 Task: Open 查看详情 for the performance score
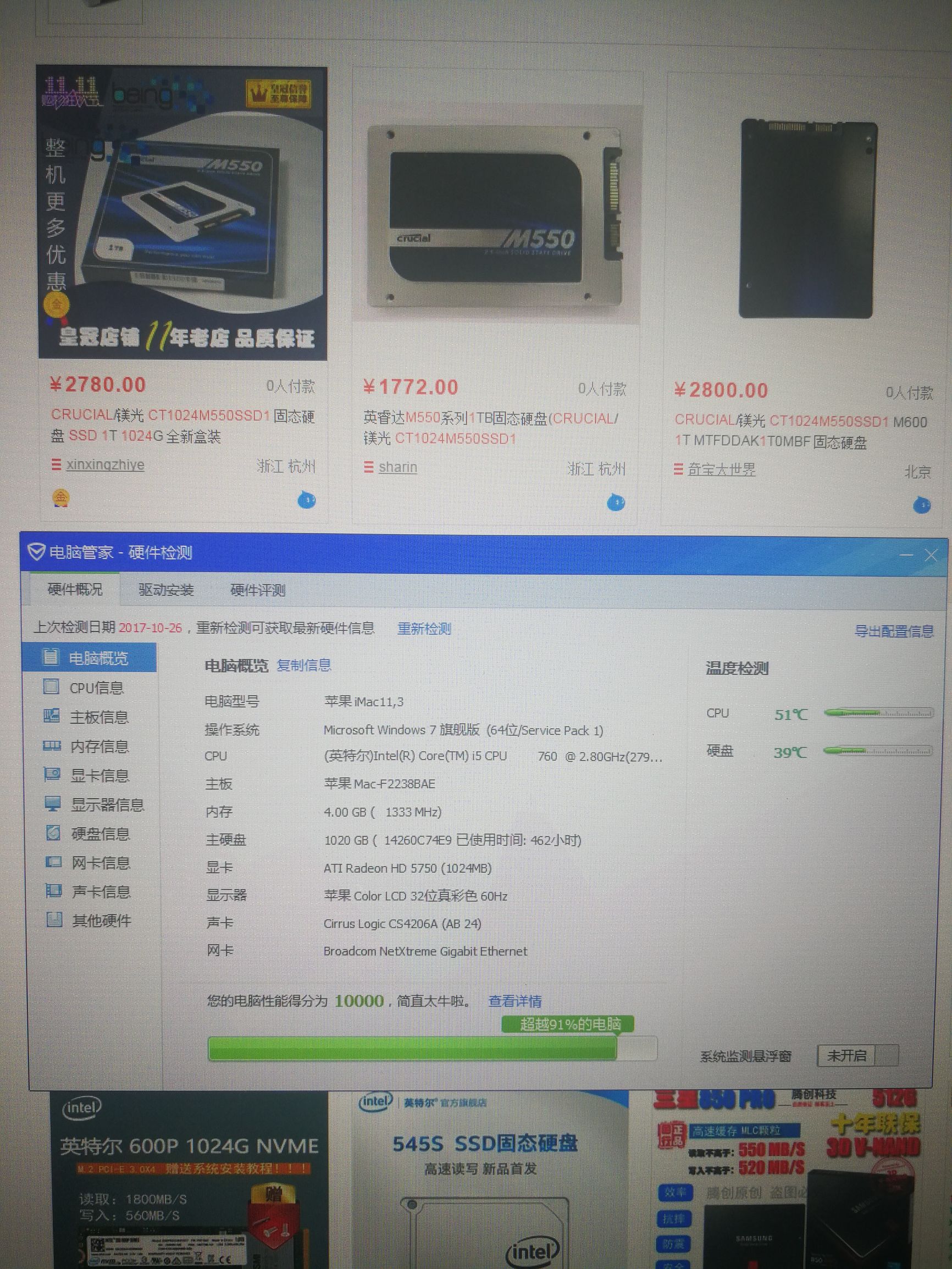click(516, 1000)
